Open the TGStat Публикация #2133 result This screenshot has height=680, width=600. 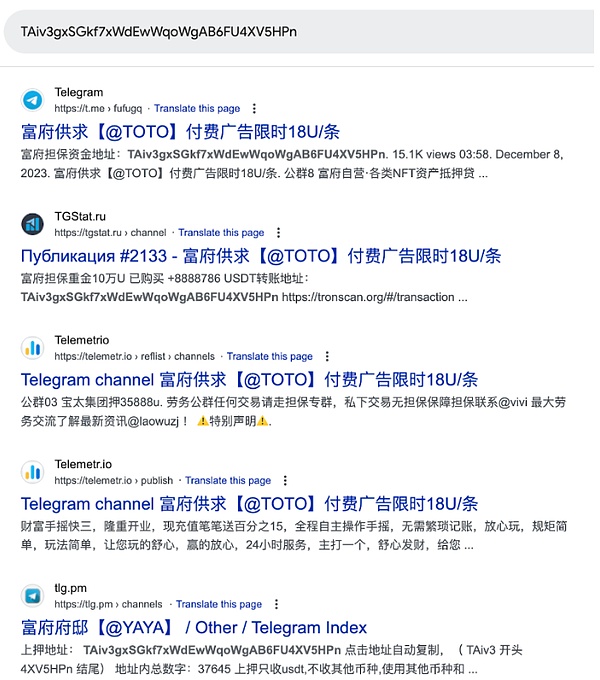(261, 256)
